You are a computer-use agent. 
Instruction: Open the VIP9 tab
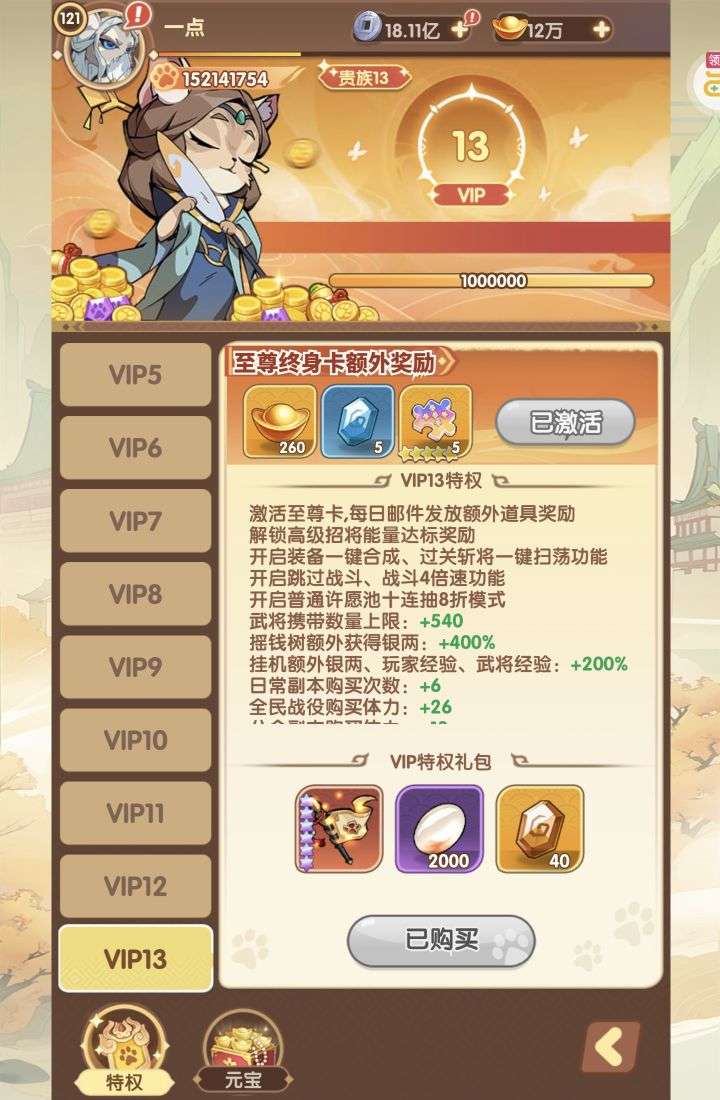point(135,667)
